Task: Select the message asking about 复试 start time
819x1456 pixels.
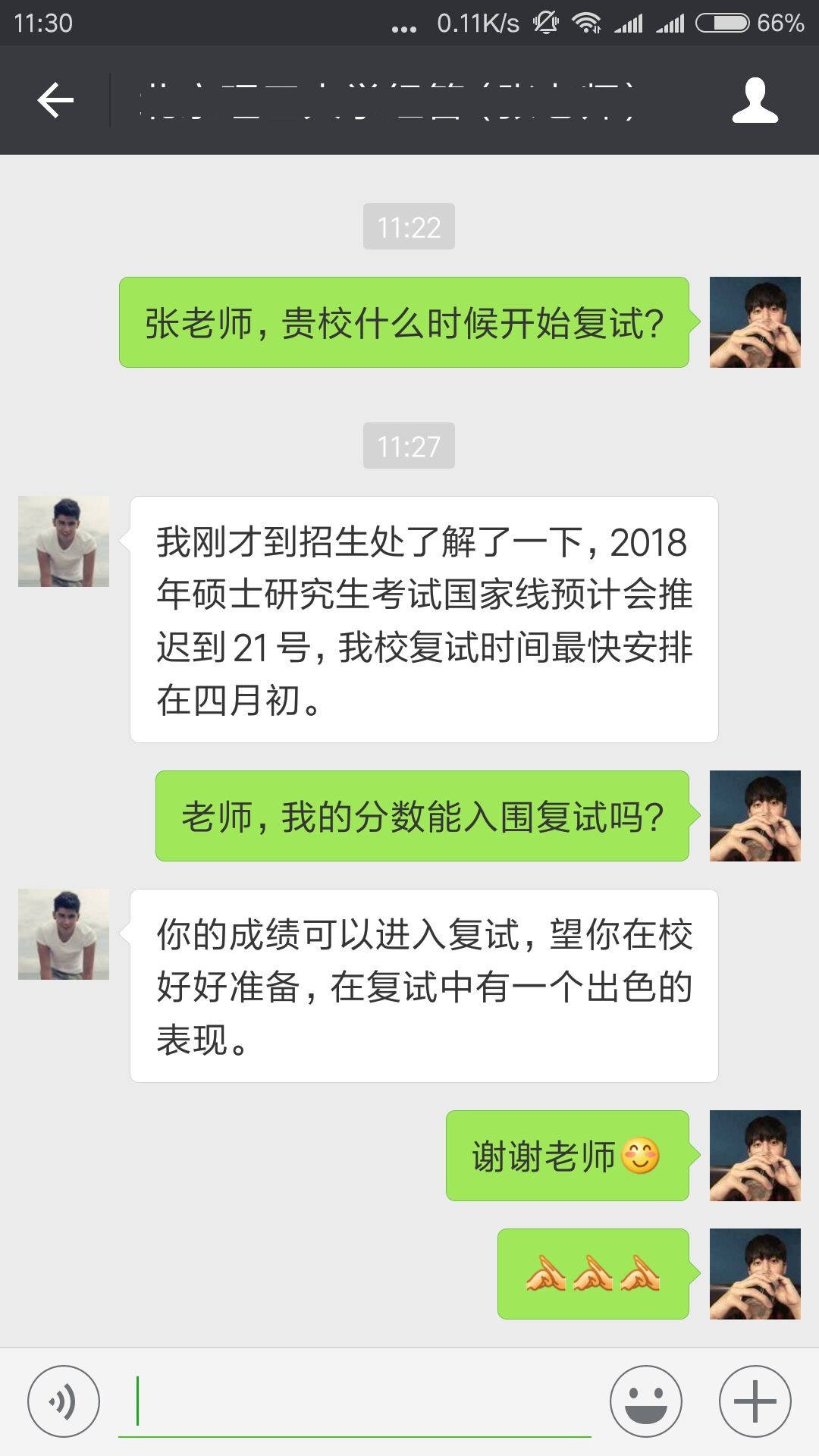Action: tap(403, 322)
